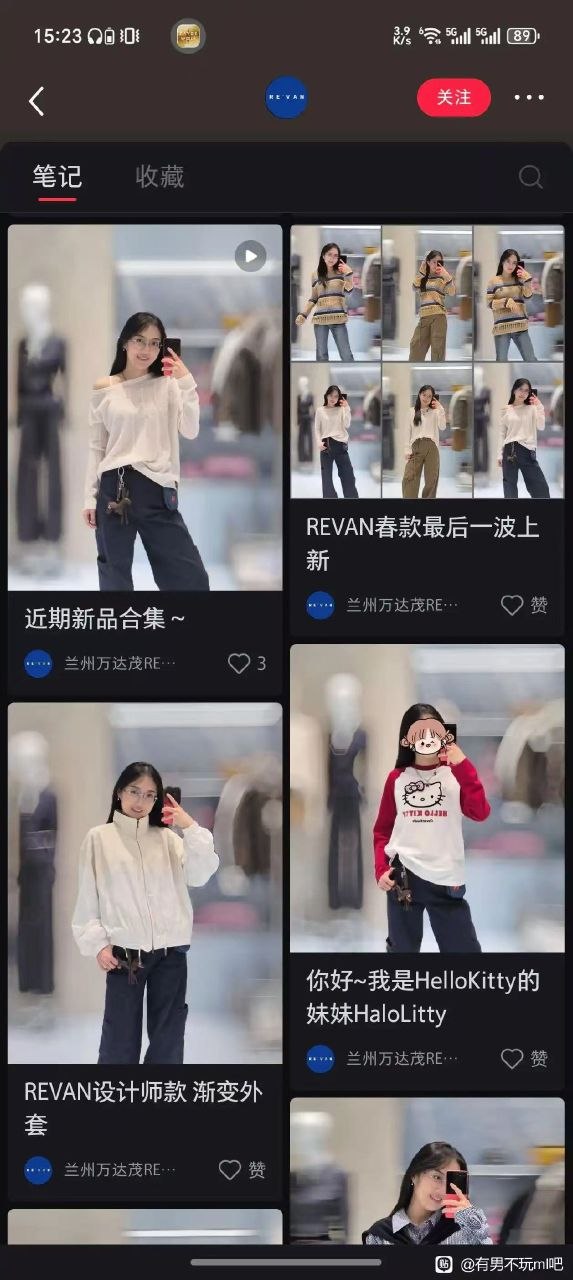Like the 近期新品合集 note
The image size is (573, 1280).
point(247,663)
